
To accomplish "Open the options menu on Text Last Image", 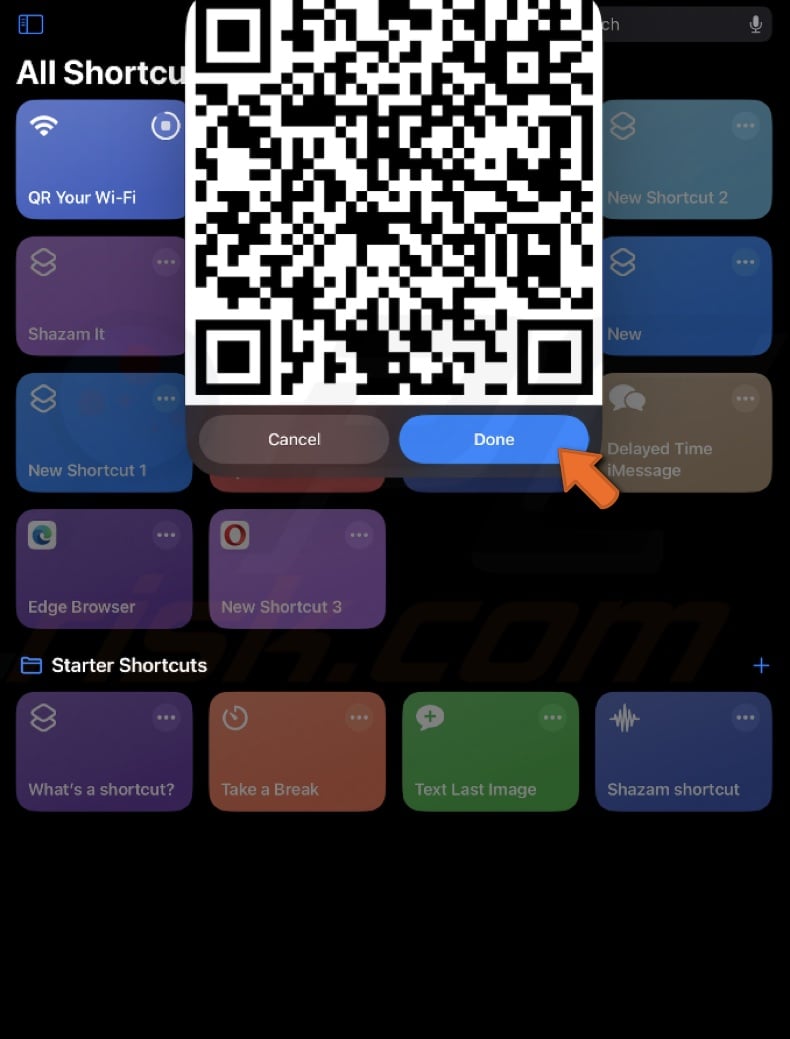I will point(552,717).
